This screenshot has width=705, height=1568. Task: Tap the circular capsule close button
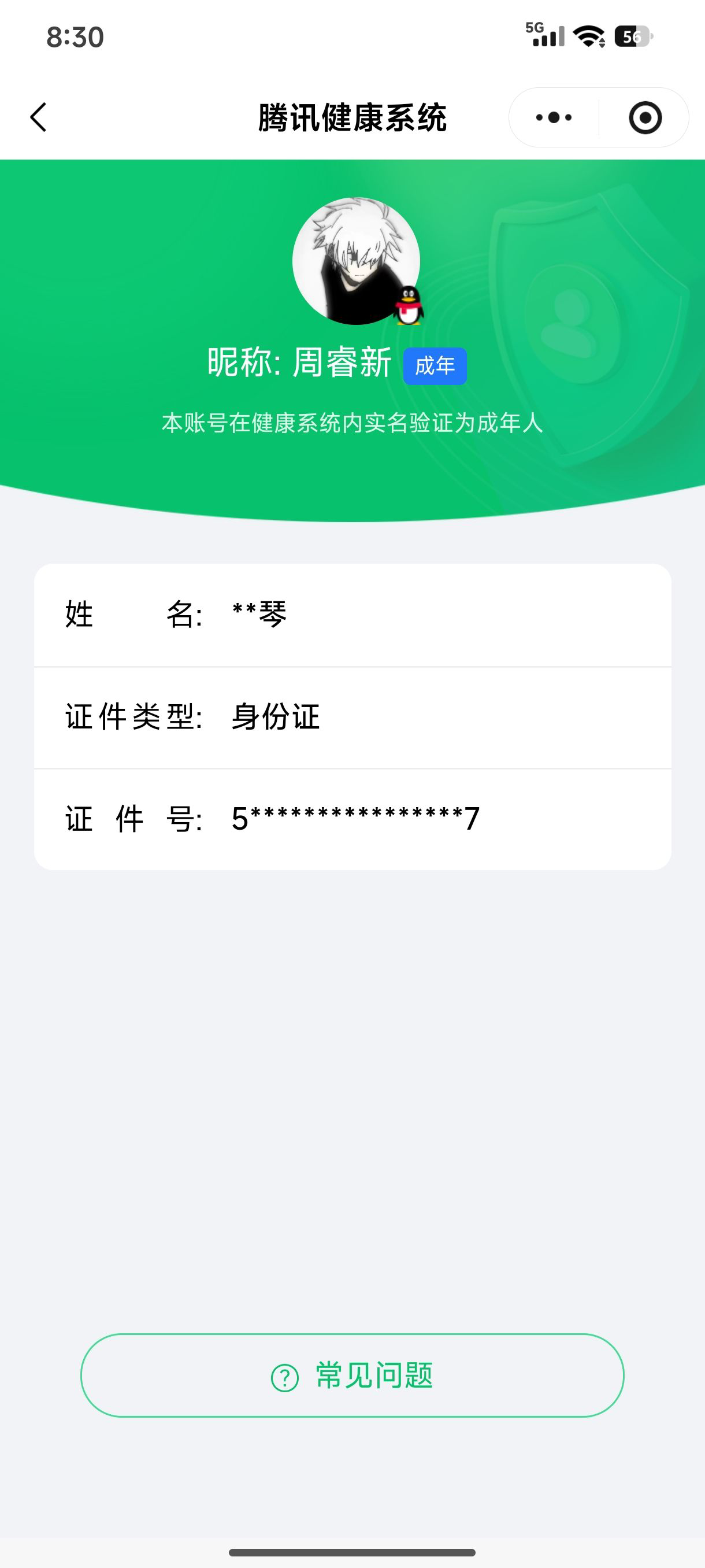click(x=647, y=118)
